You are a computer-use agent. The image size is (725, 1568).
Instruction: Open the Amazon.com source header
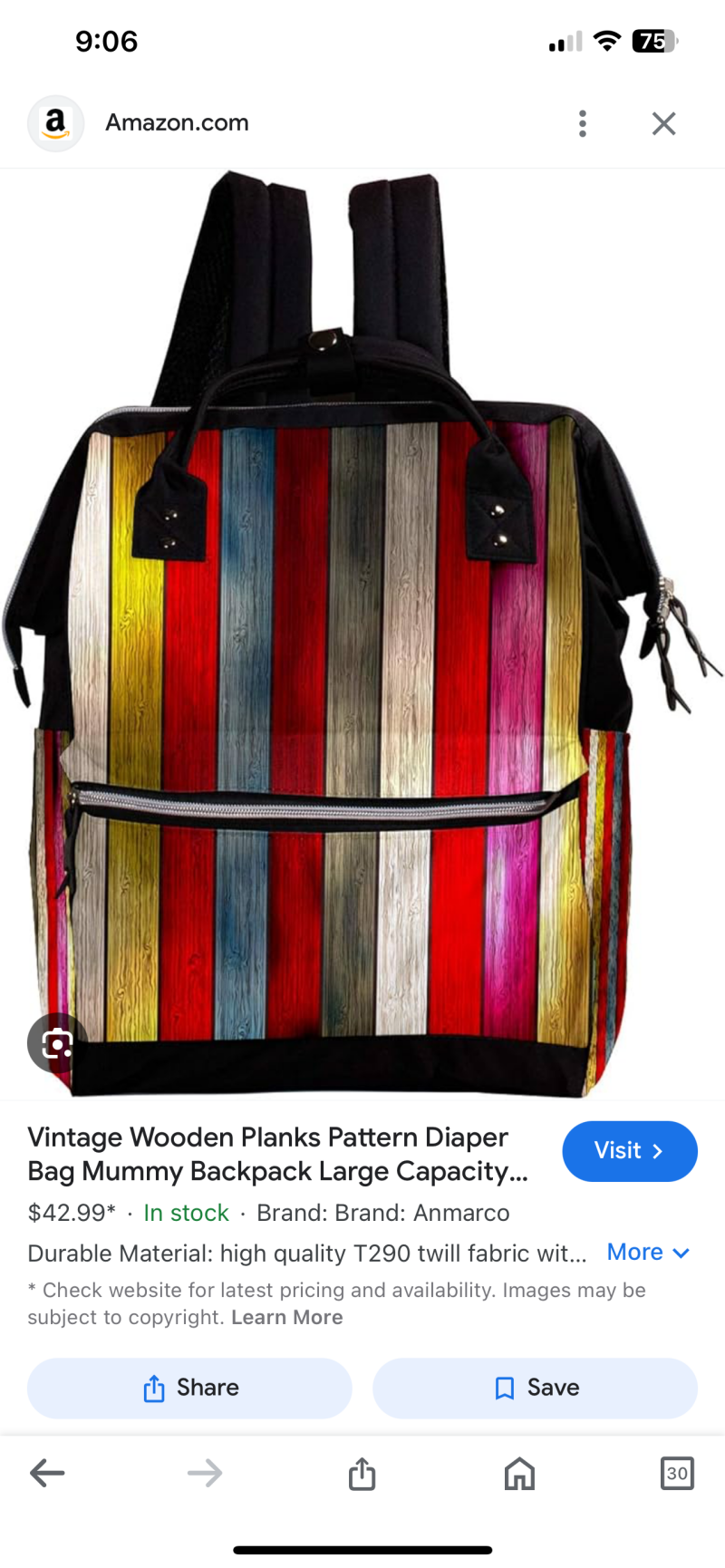point(177,123)
